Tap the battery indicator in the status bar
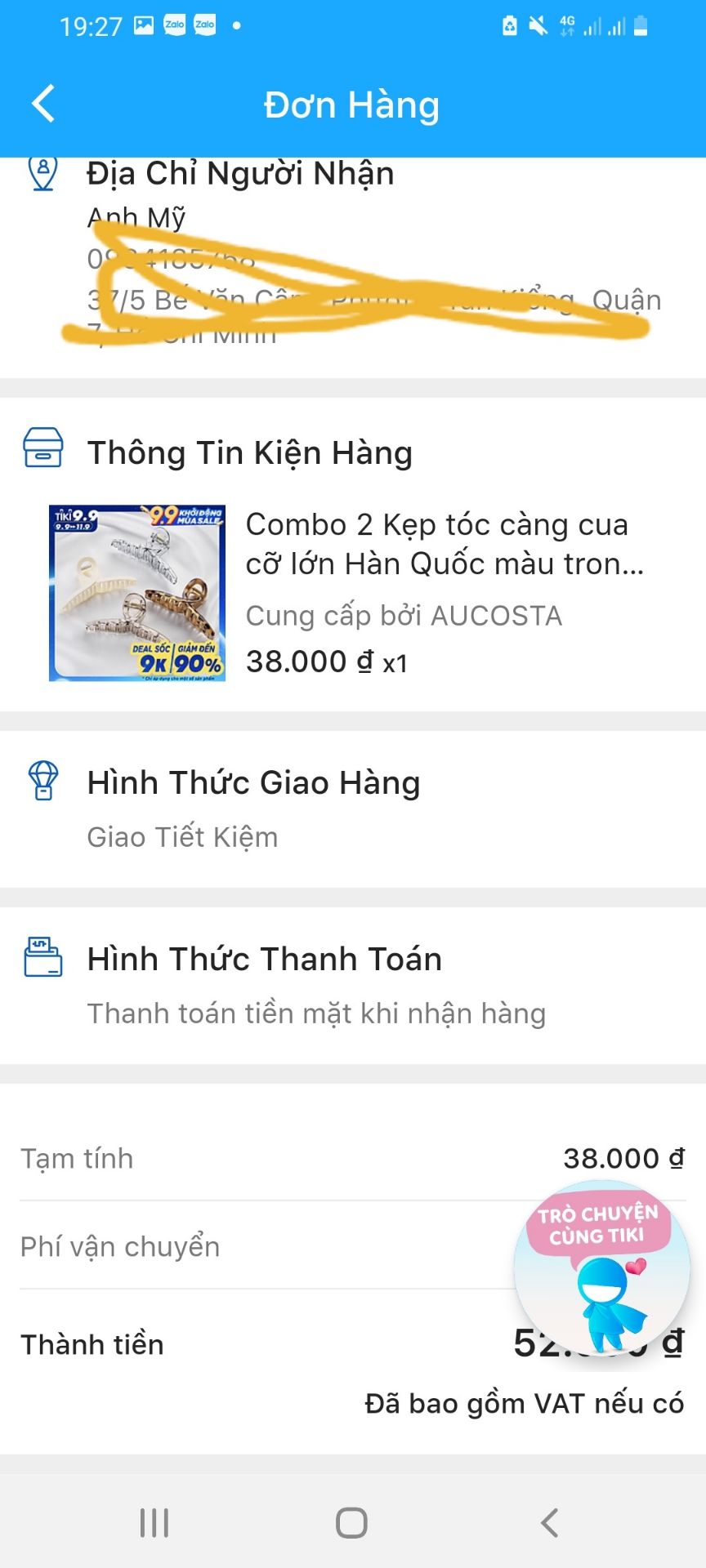The height and width of the screenshot is (1568, 706). point(638,25)
